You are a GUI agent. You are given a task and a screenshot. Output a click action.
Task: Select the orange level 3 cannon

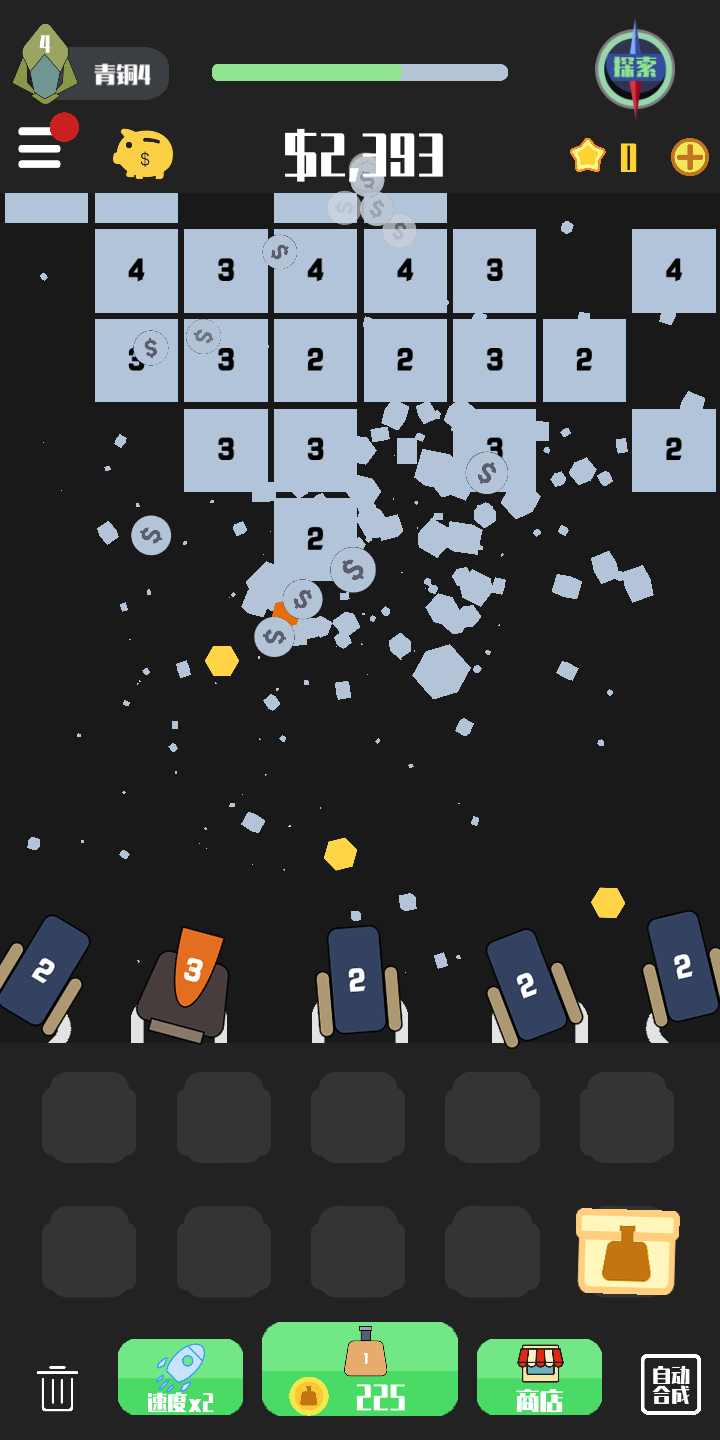[x=186, y=983]
